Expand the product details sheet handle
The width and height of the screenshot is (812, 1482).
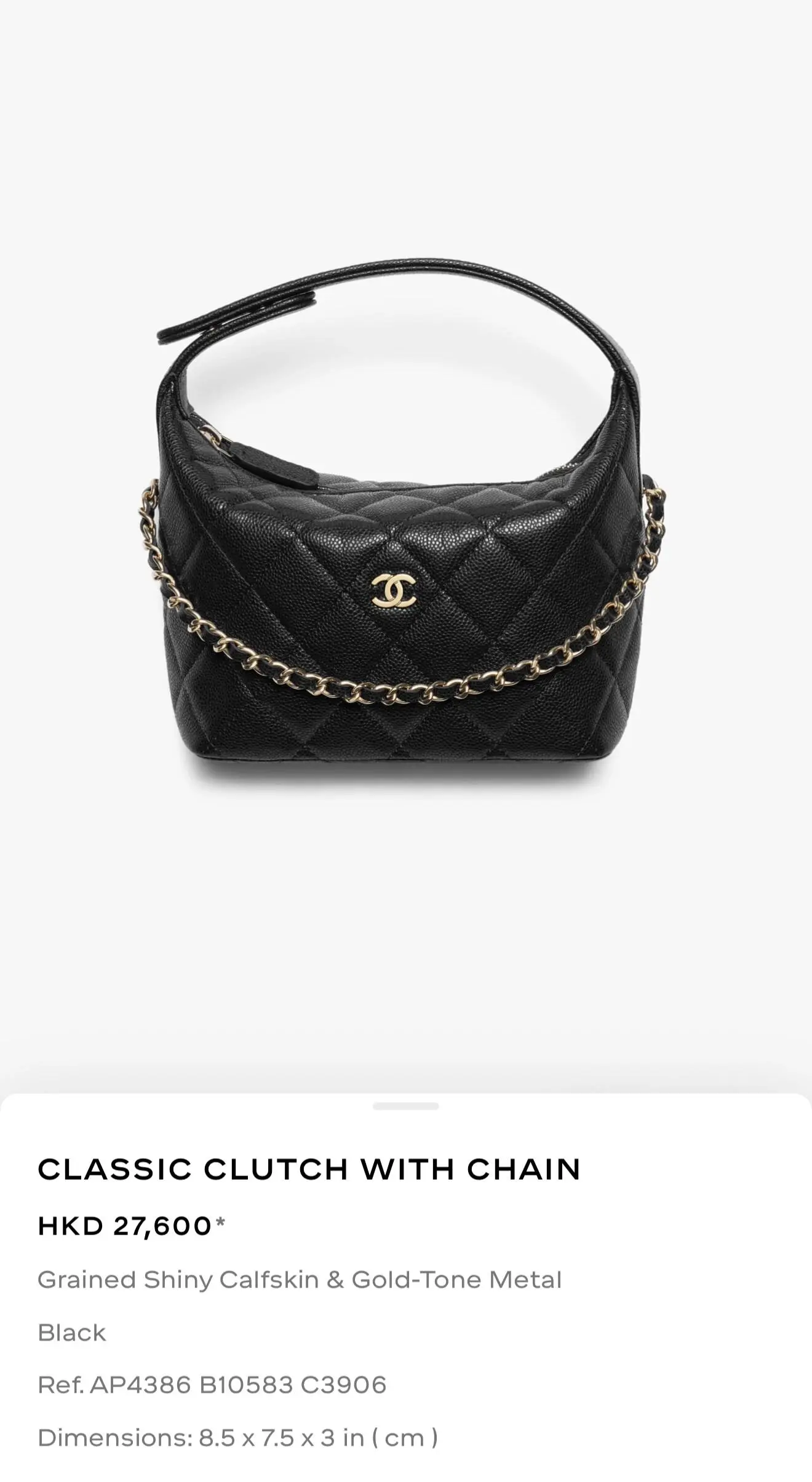pyautogui.click(x=405, y=1106)
